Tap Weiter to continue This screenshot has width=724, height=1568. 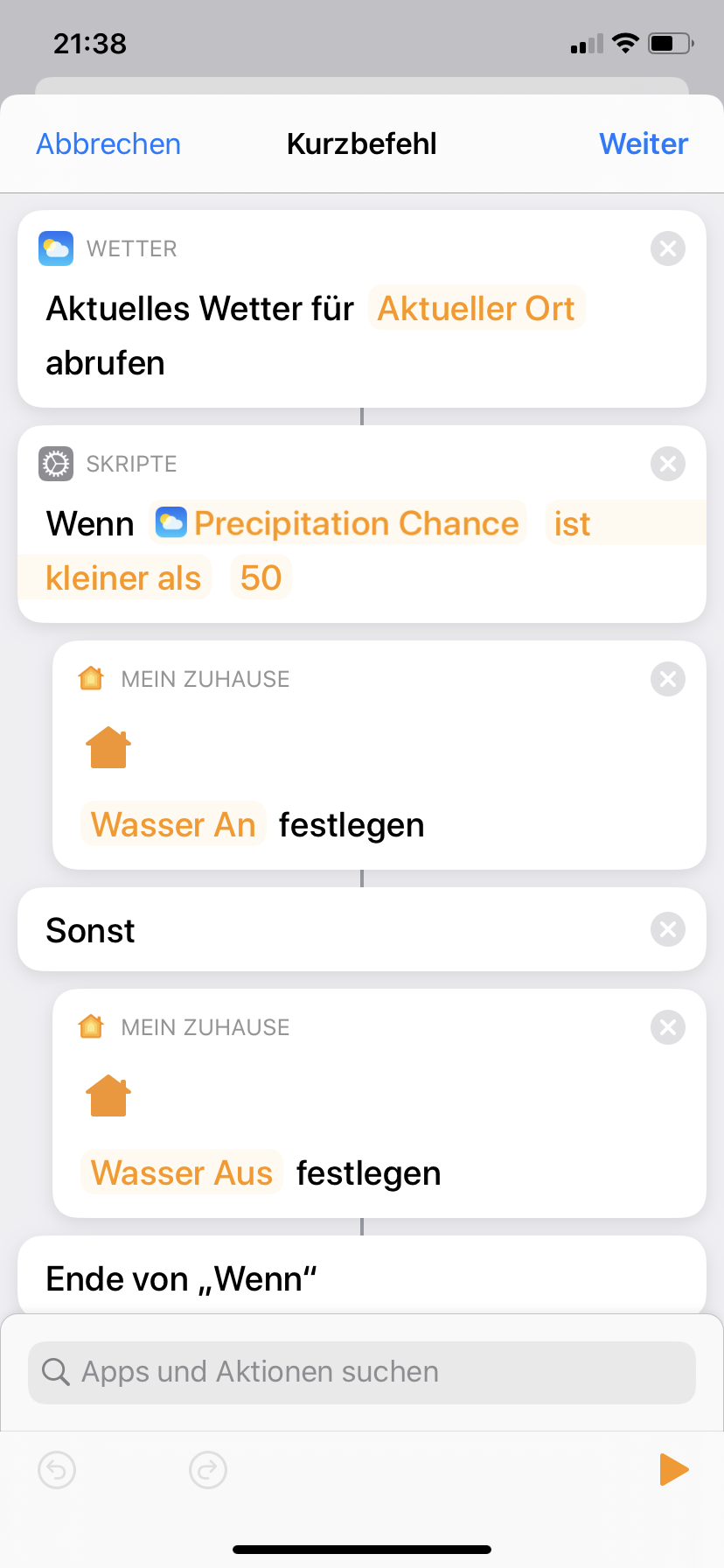point(644,144)
